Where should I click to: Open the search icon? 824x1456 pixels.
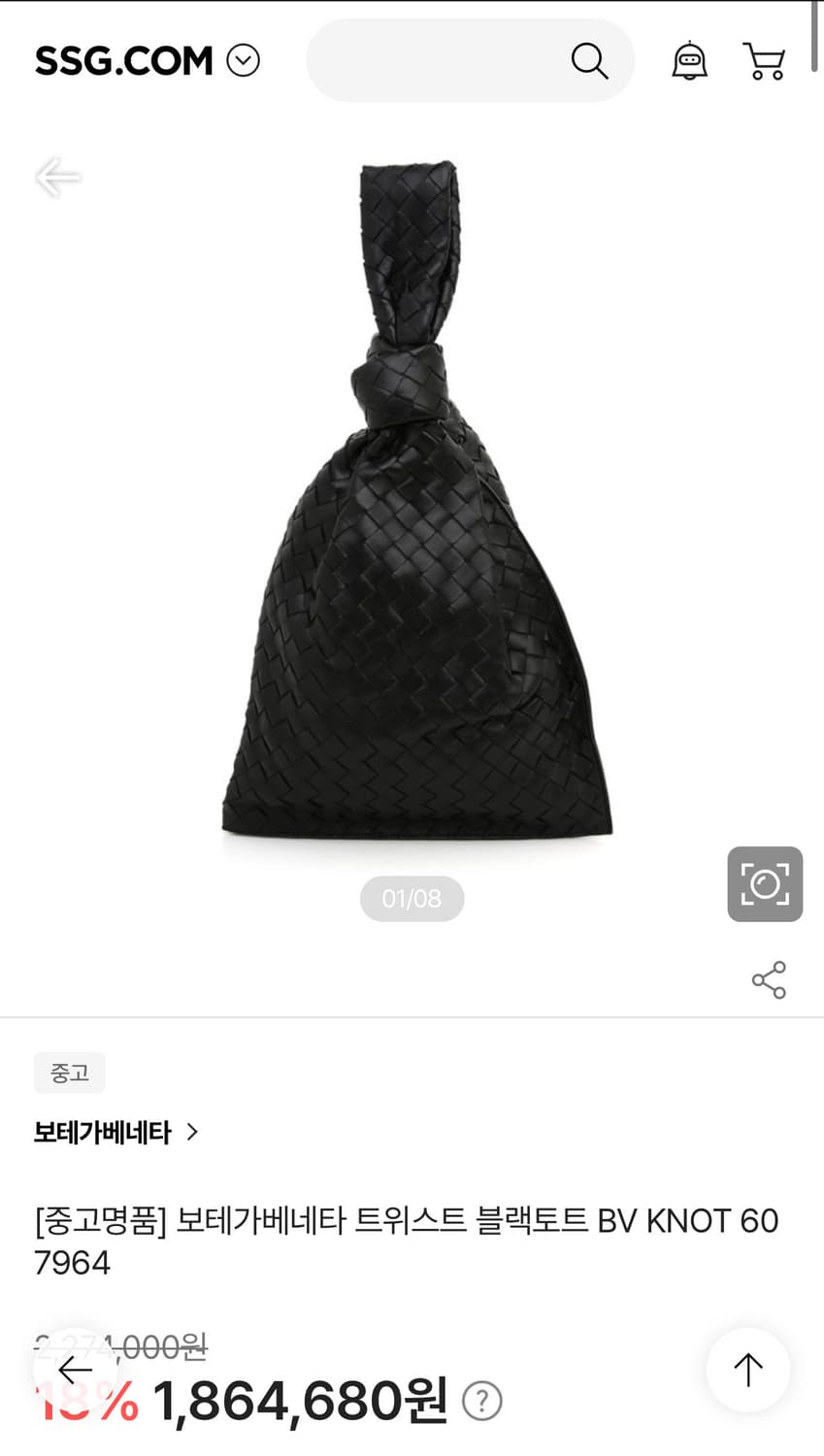[589, 60]
